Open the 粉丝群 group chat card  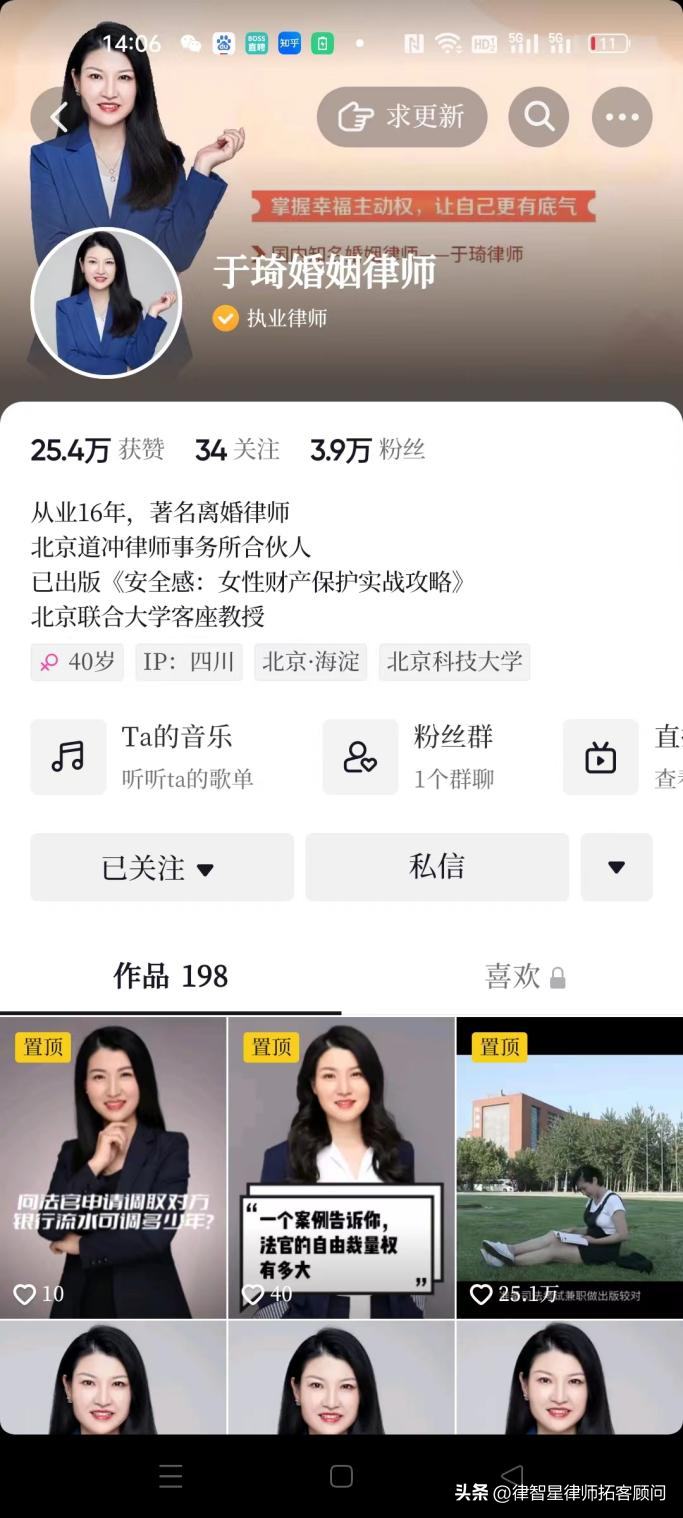click(x=430, y=757)
